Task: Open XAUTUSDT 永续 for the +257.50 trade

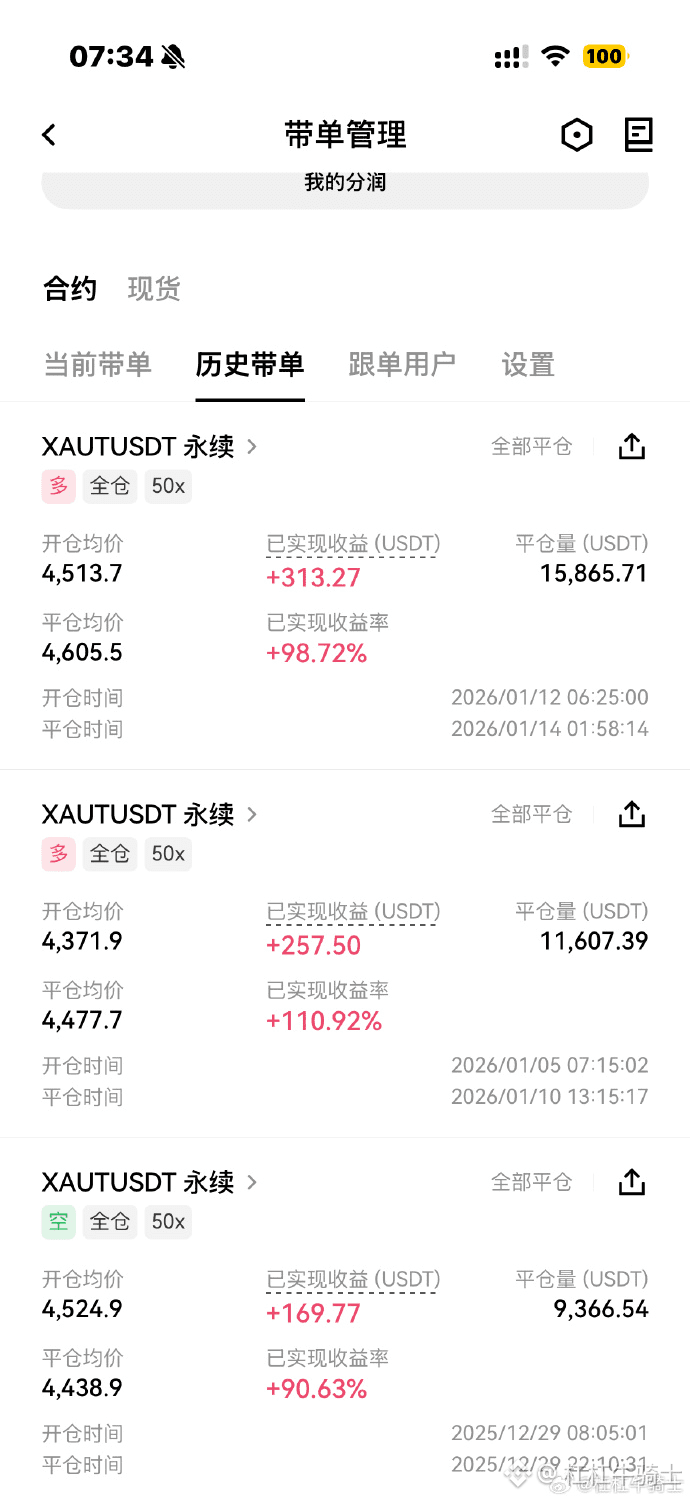Action: pyautogui.click(x=150, y=815)
